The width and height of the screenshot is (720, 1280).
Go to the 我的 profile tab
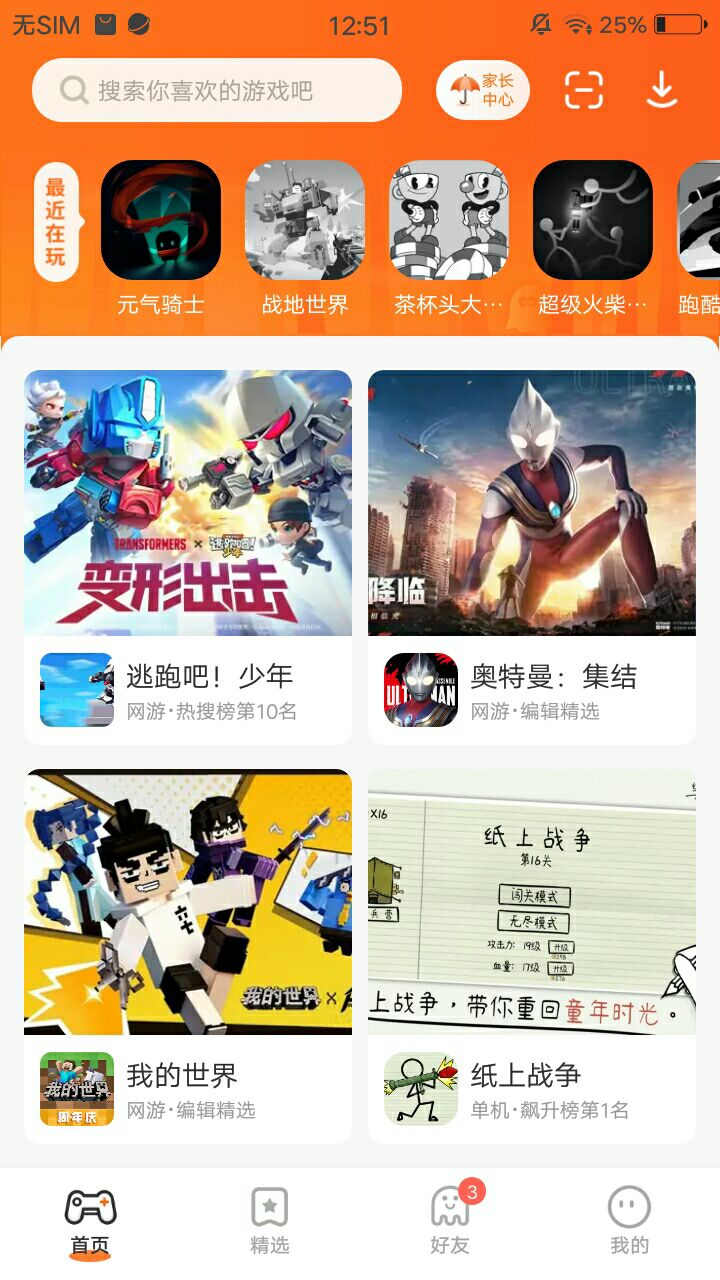pyautogui.click(x=630, y=1222)
